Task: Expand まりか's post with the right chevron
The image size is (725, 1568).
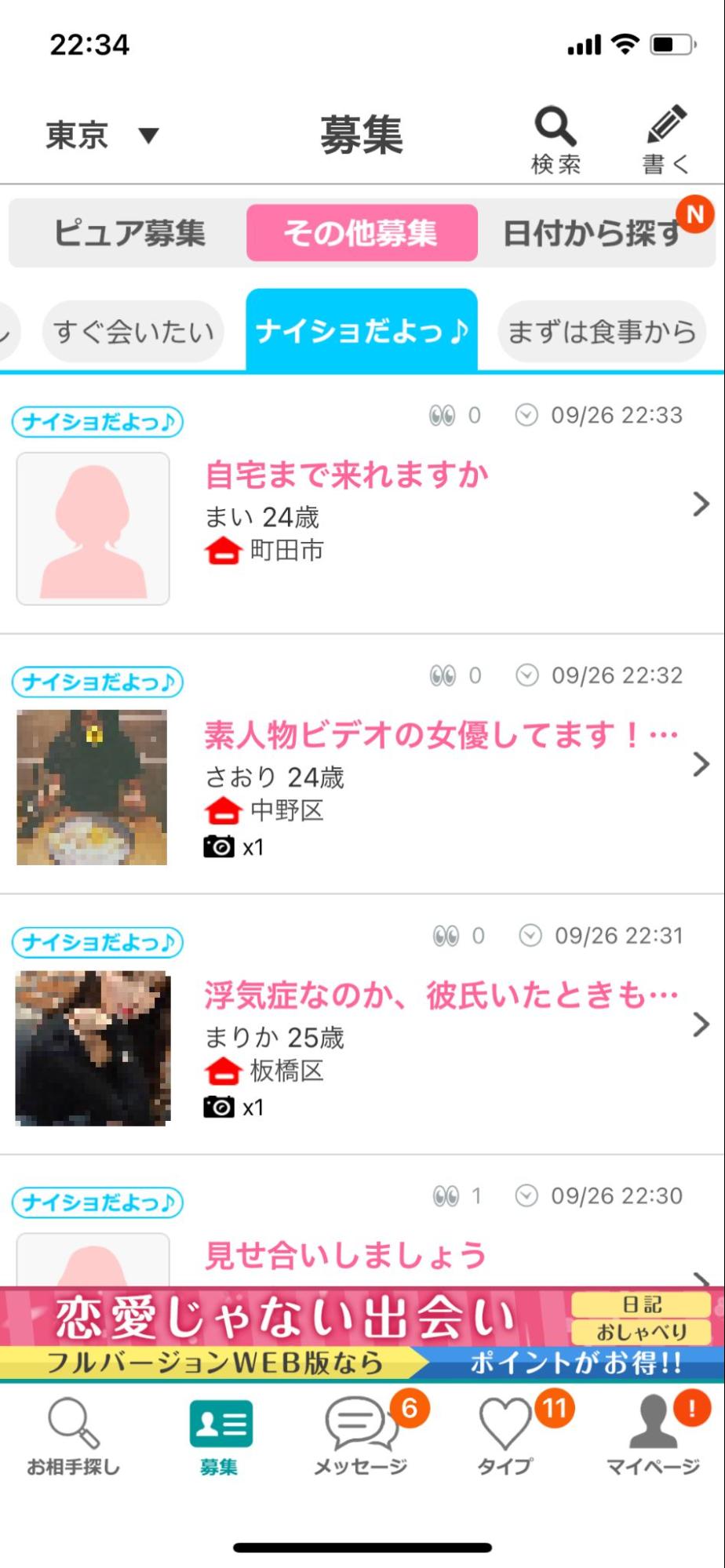Action: point(699,1024)
